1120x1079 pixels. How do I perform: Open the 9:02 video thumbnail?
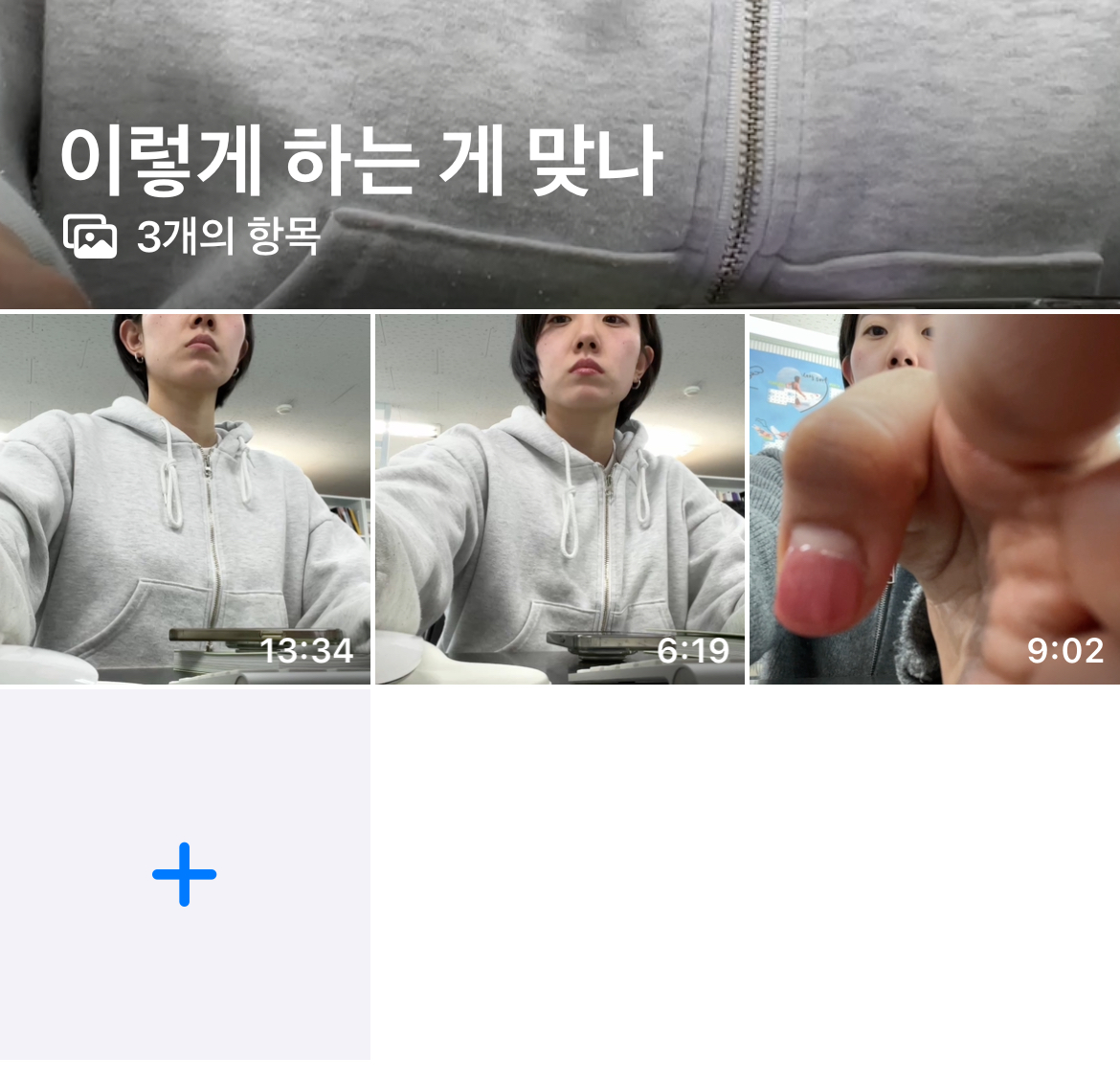pyautogui.click(x=933, y=499)
